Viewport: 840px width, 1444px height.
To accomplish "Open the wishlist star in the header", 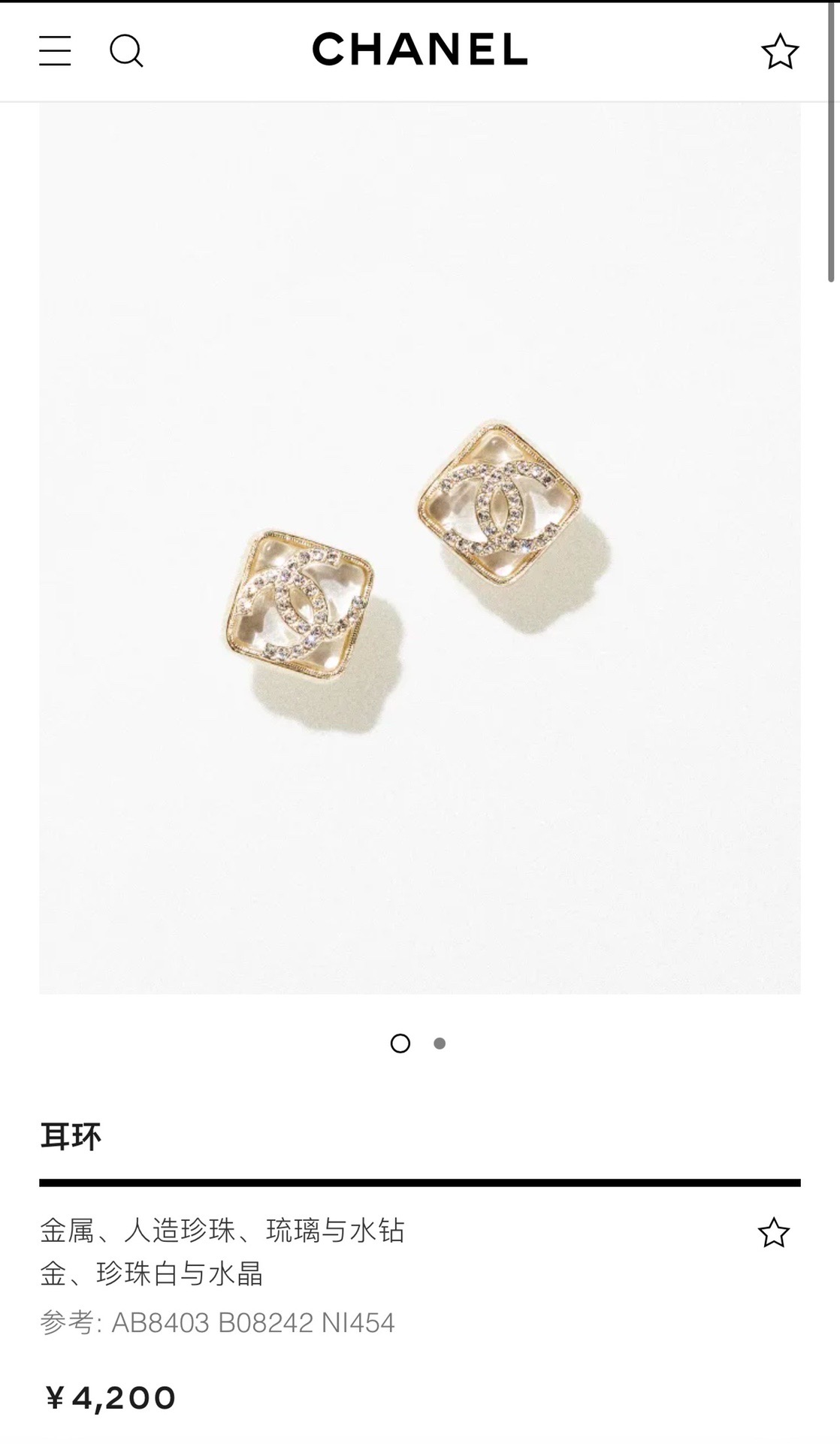I will (x=780, y=52).
